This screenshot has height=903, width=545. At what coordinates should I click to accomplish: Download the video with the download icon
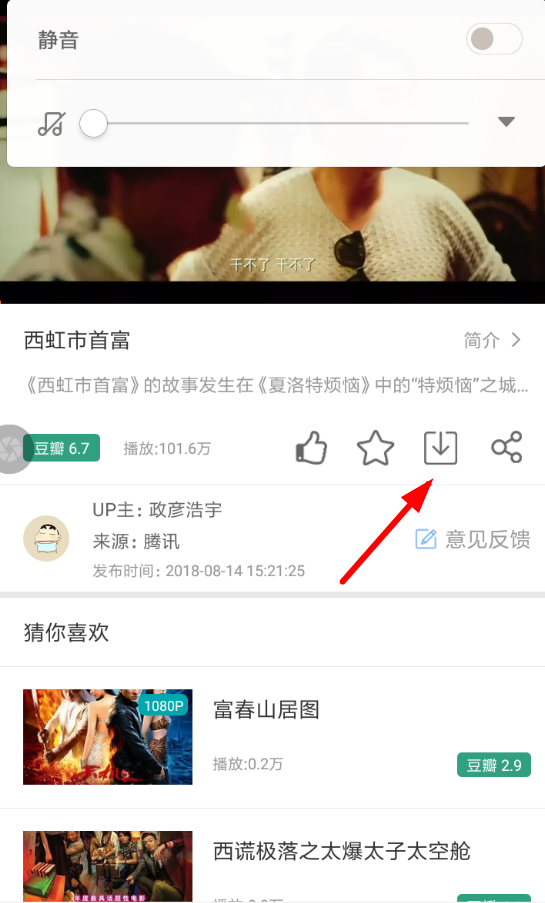[441, 447]
